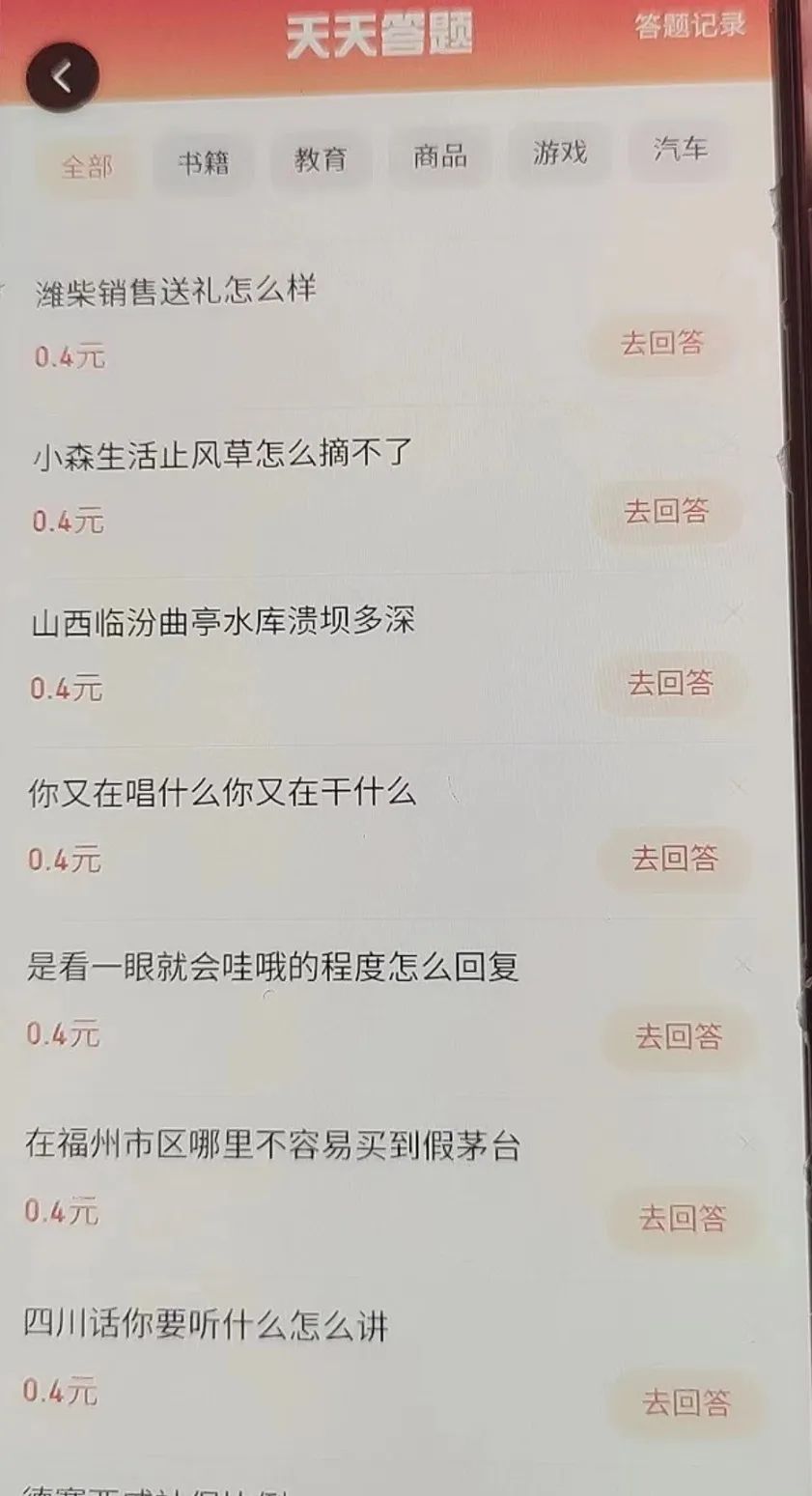The height and width of the screenshot is (1496, 812).
Task: Answer 你又在唱什么你又在干什么 question
Action: tap(675, 858)
